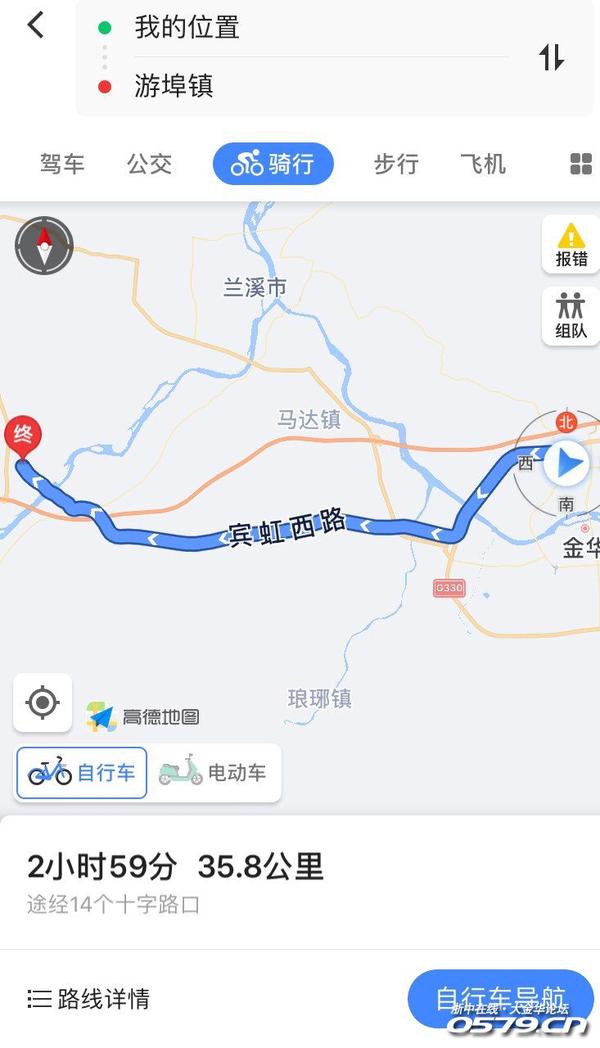The image size is (600, 1048).
Task: Recenter map on my location
Action: coord(42,703)
